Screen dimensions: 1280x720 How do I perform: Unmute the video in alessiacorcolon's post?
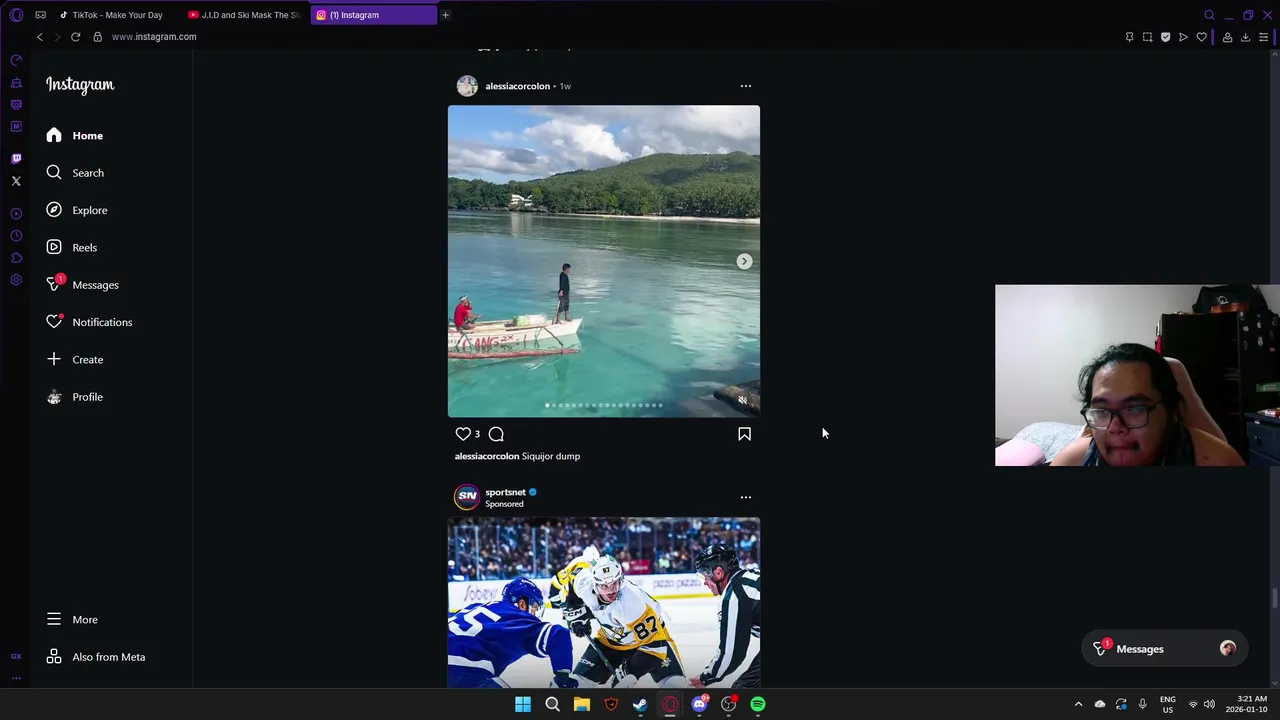(x=742, y=400)
